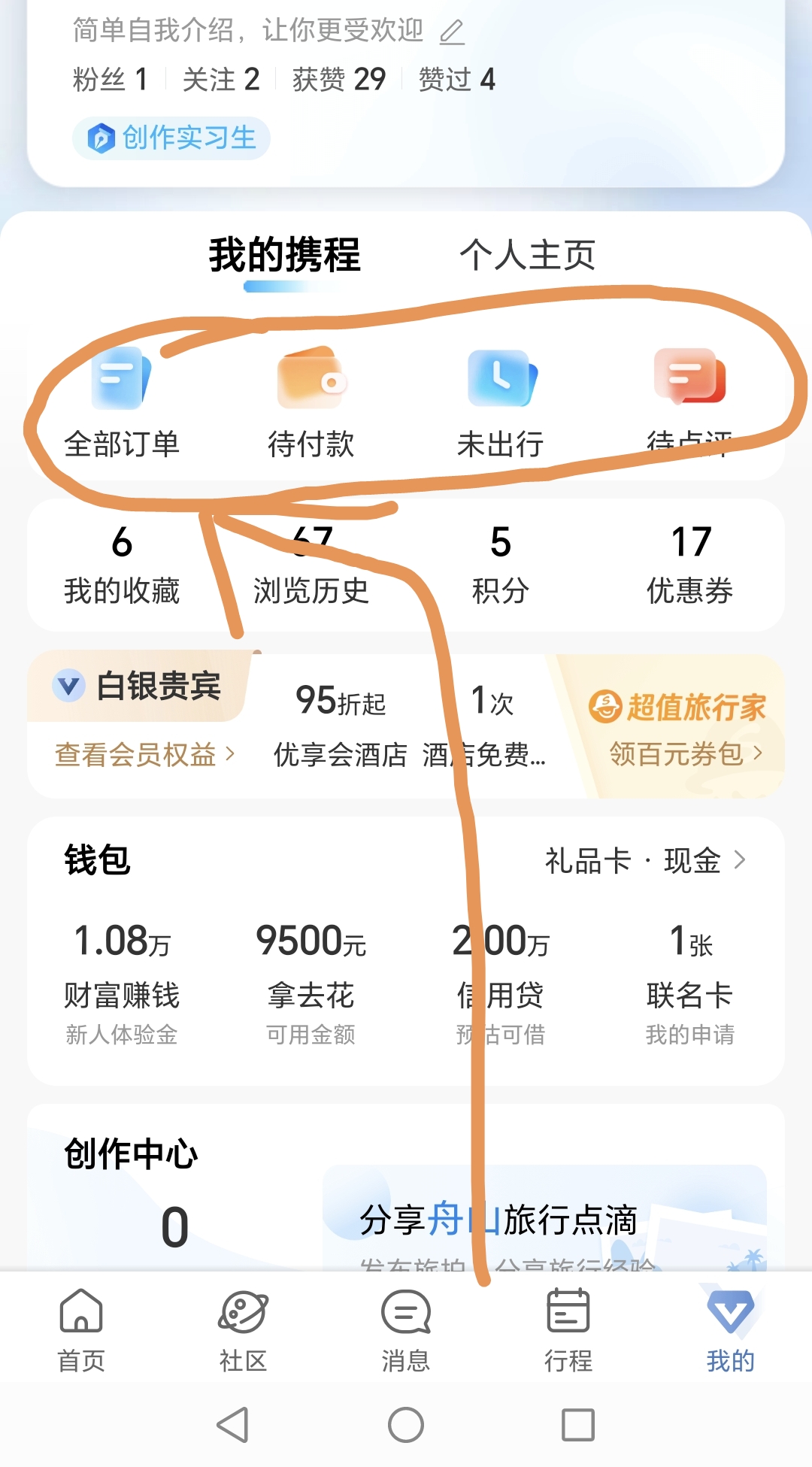Open 领百元券包 offer

pyautogui.click(x=686, y=753)
